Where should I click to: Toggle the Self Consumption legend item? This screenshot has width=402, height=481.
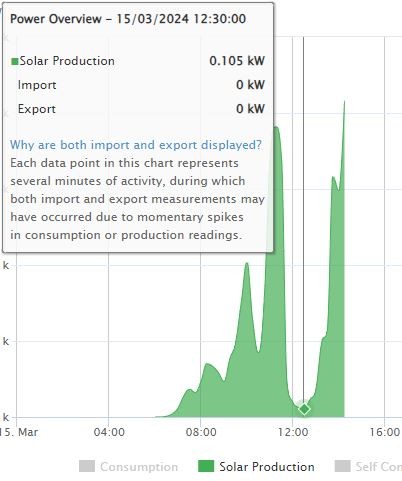(368, 467)
